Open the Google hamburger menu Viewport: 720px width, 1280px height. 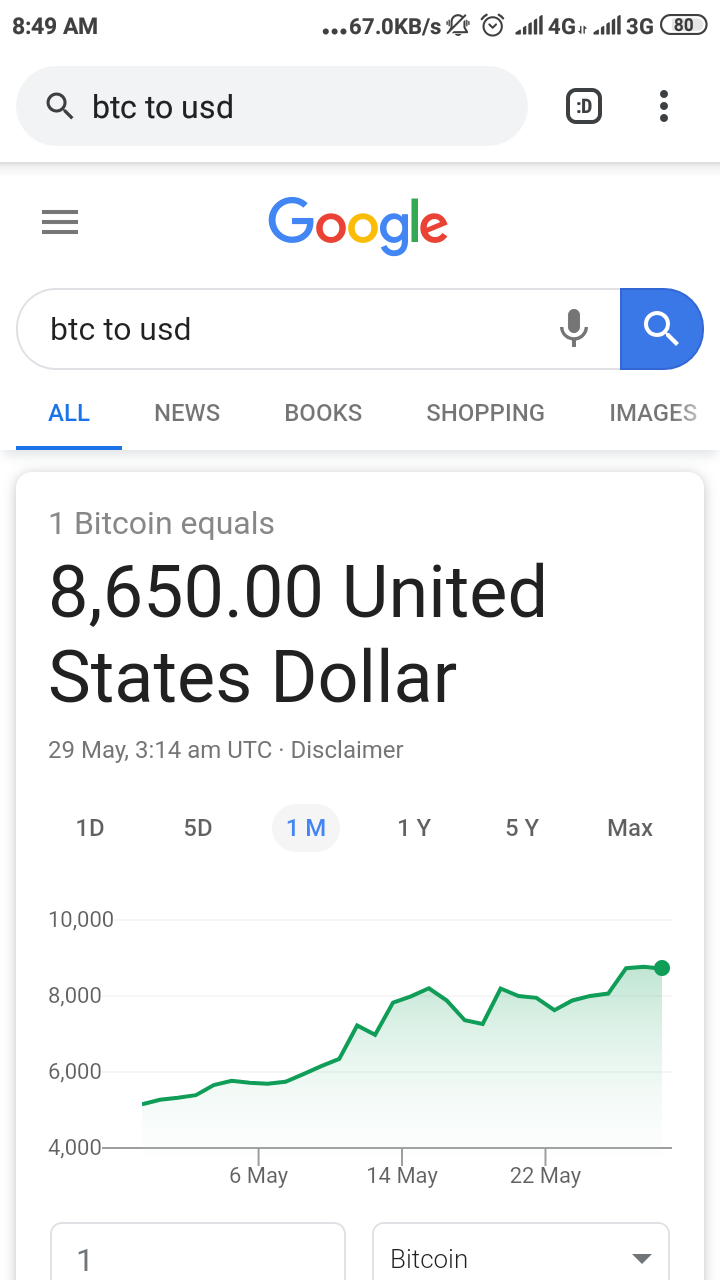60,221
